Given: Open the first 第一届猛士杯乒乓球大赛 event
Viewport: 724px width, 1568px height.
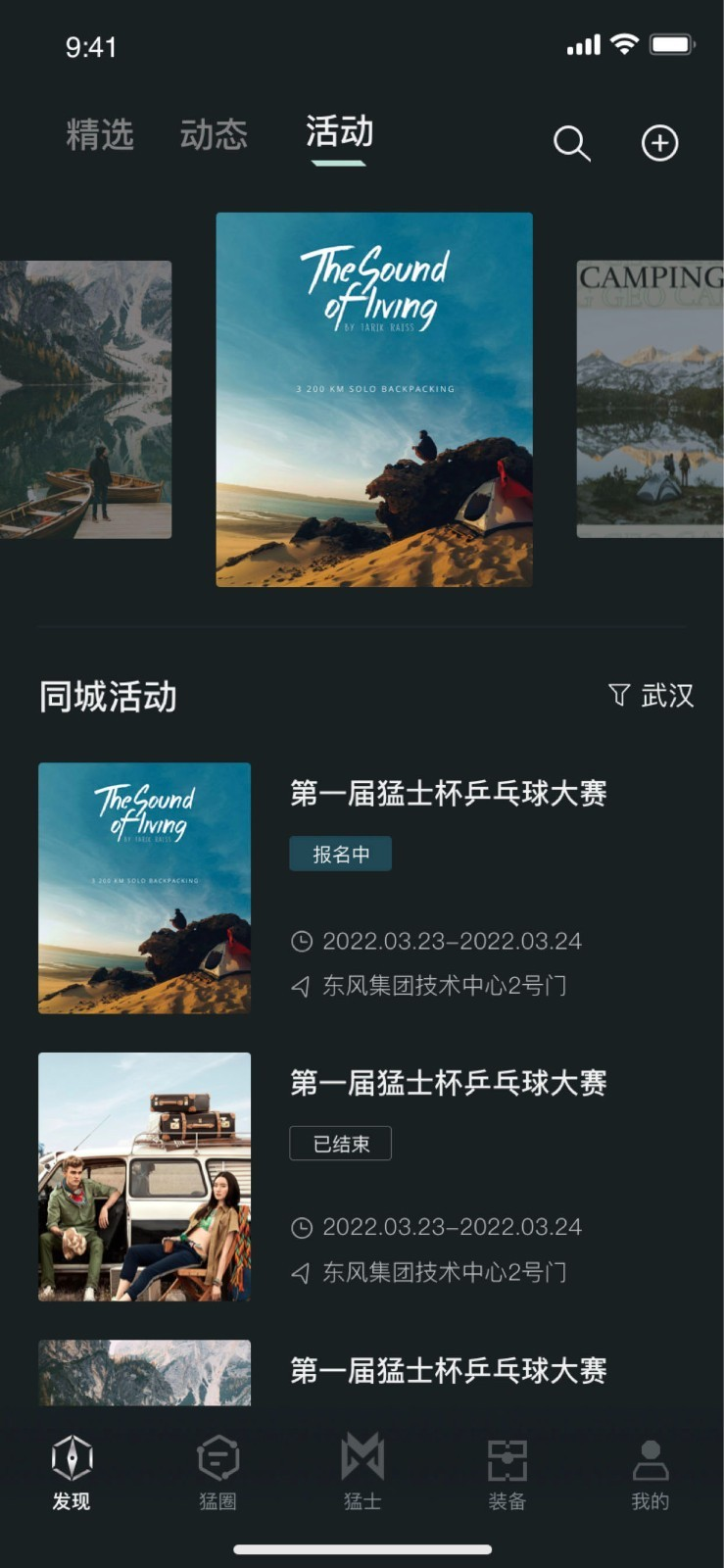Looking at the screenshot, I should pyautogui.click(x=449, y=794).
